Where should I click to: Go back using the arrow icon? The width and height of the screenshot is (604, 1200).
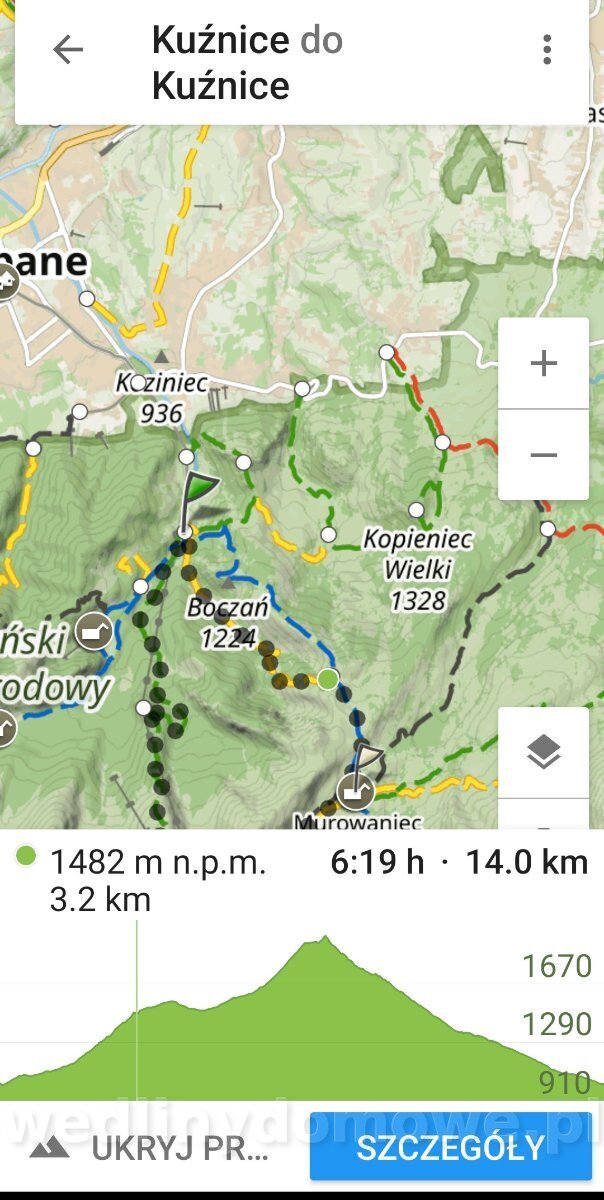coord(68,49)
